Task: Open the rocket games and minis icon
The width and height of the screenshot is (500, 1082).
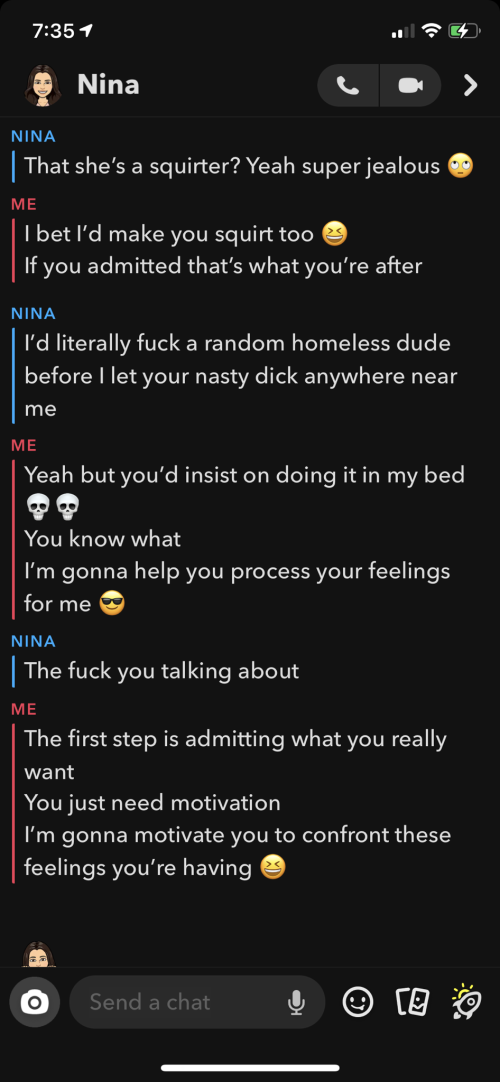Action: pos(467,1002)
